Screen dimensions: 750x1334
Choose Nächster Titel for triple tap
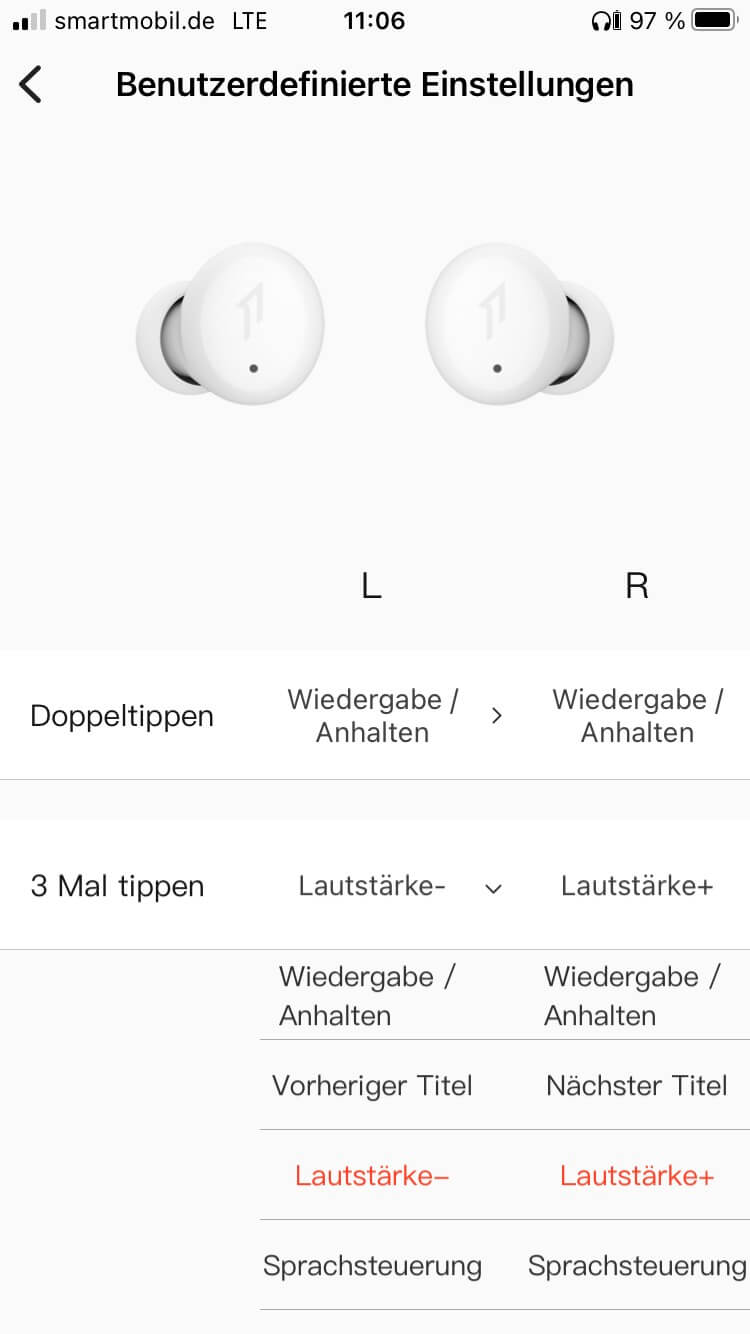pyautogui.click(x=637, y=1086)
